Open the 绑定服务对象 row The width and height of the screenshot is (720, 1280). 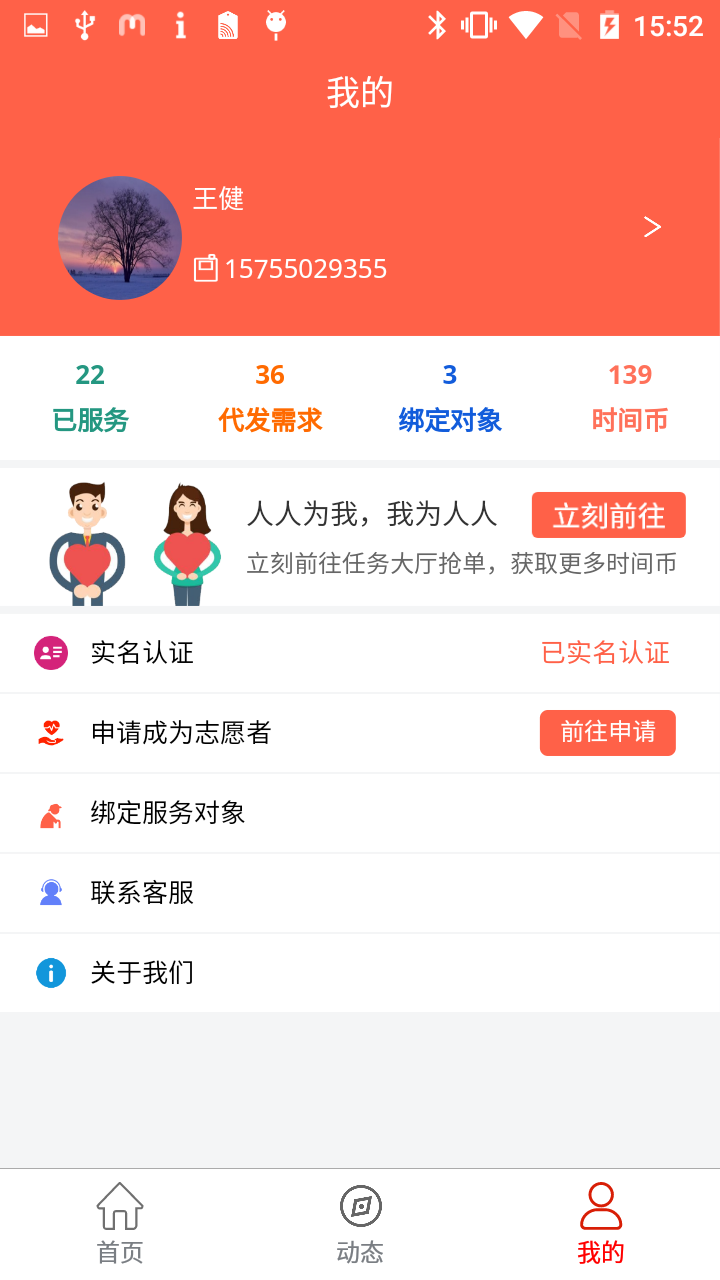coord(360,813)
